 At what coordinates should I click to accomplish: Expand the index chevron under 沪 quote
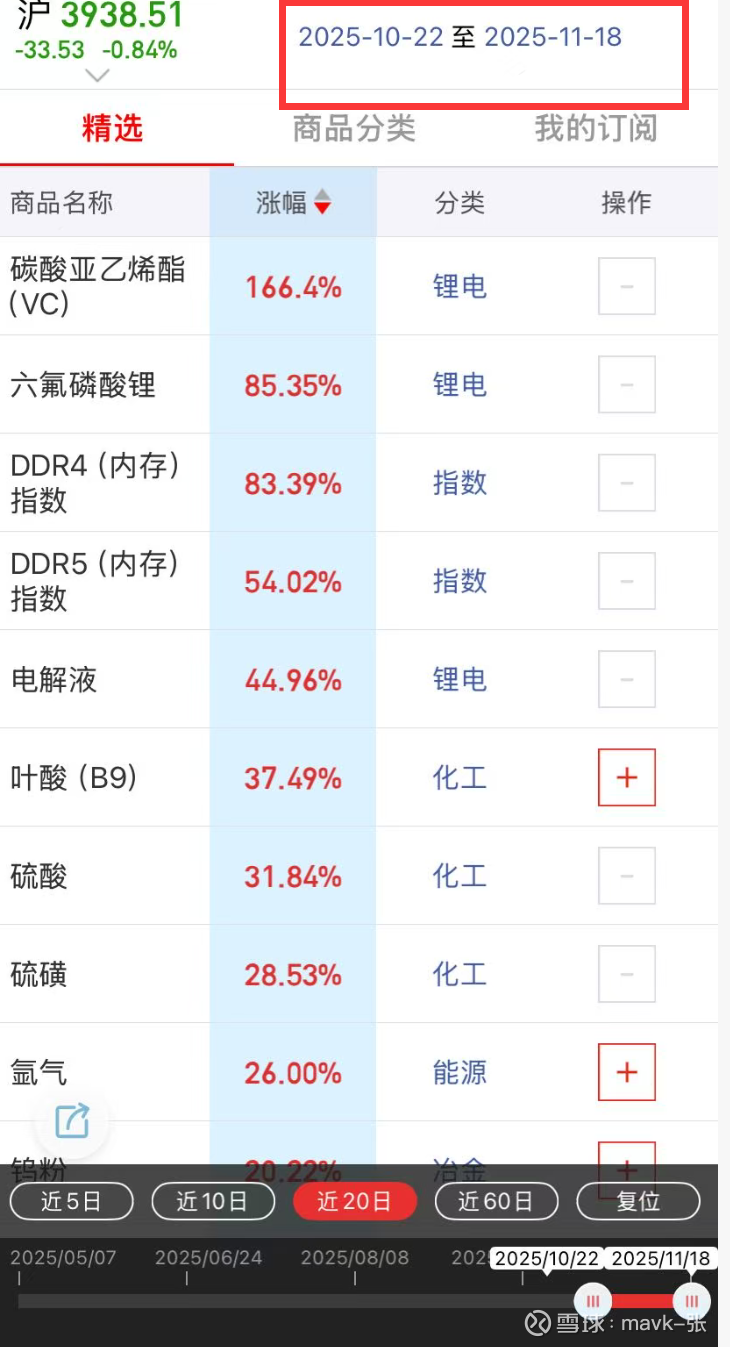coord(97,75)
